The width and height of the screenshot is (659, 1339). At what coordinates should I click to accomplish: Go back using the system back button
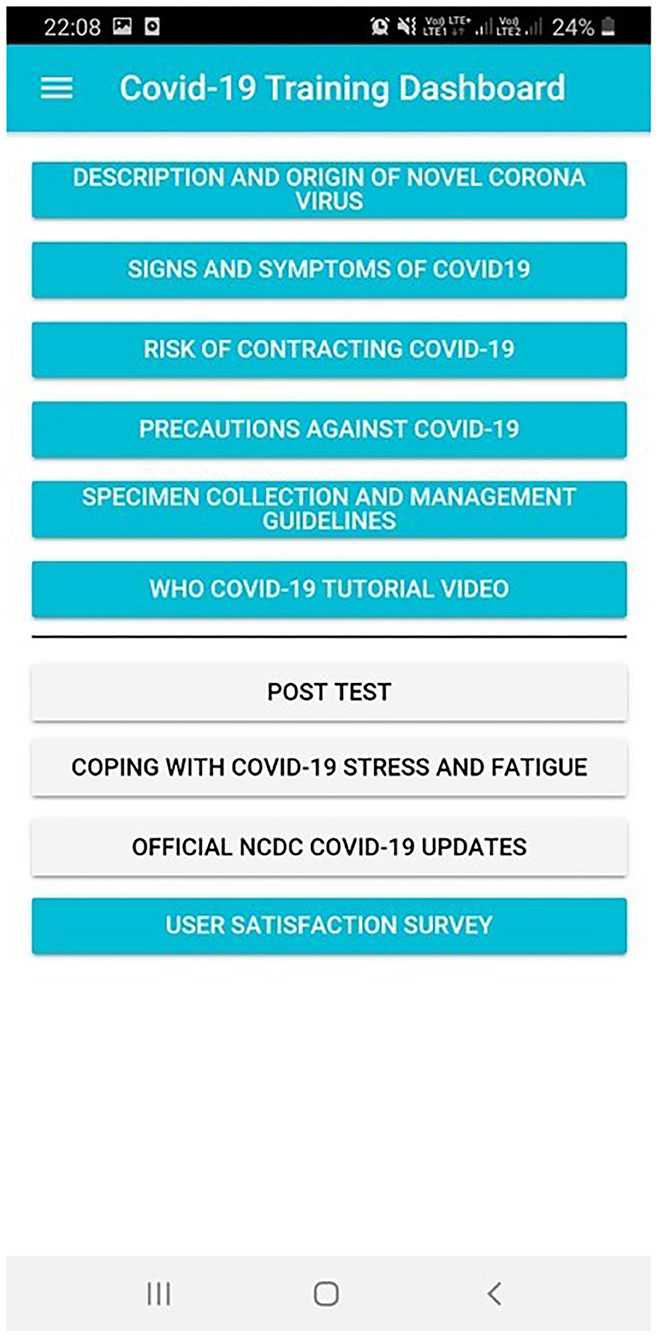click(494, 1293)
